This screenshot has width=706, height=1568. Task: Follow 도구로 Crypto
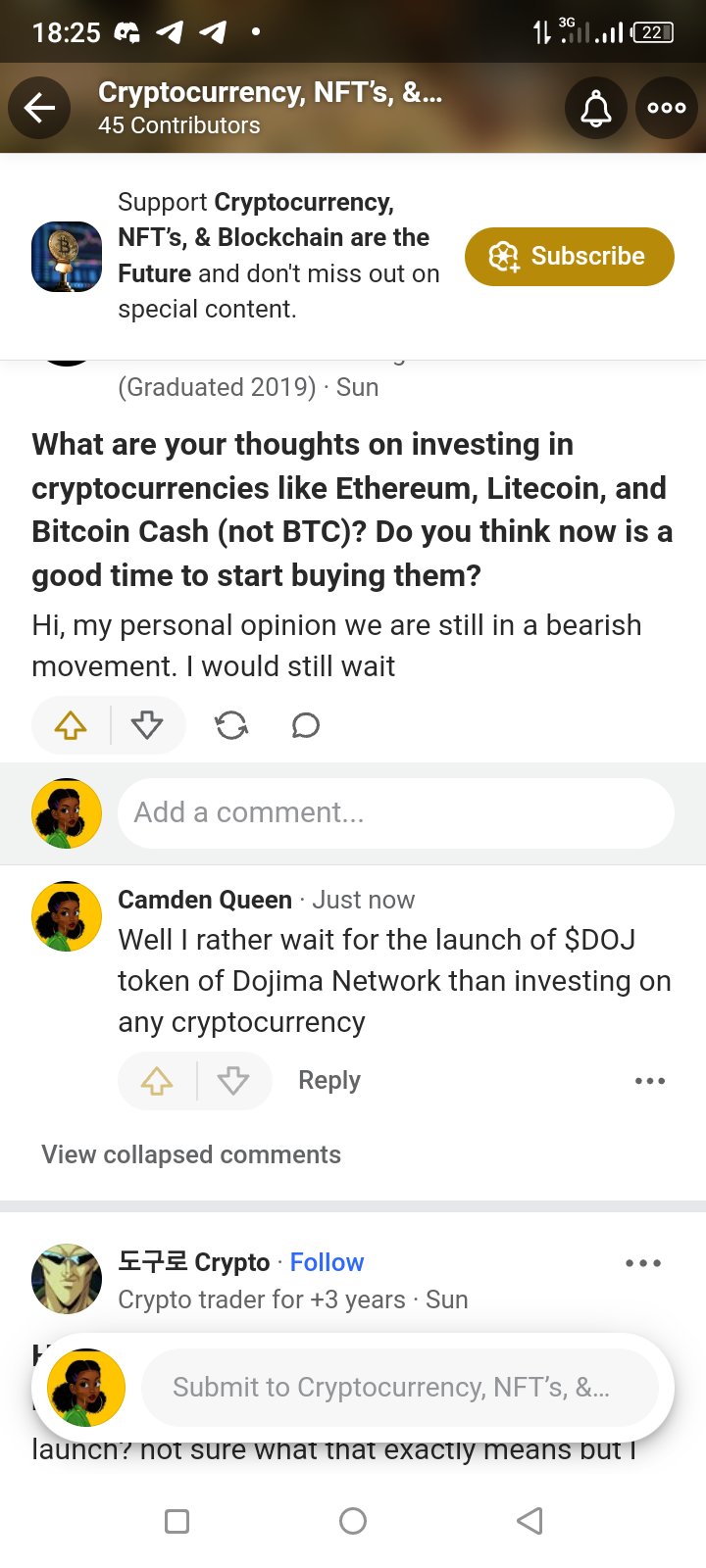[327, 1262]
